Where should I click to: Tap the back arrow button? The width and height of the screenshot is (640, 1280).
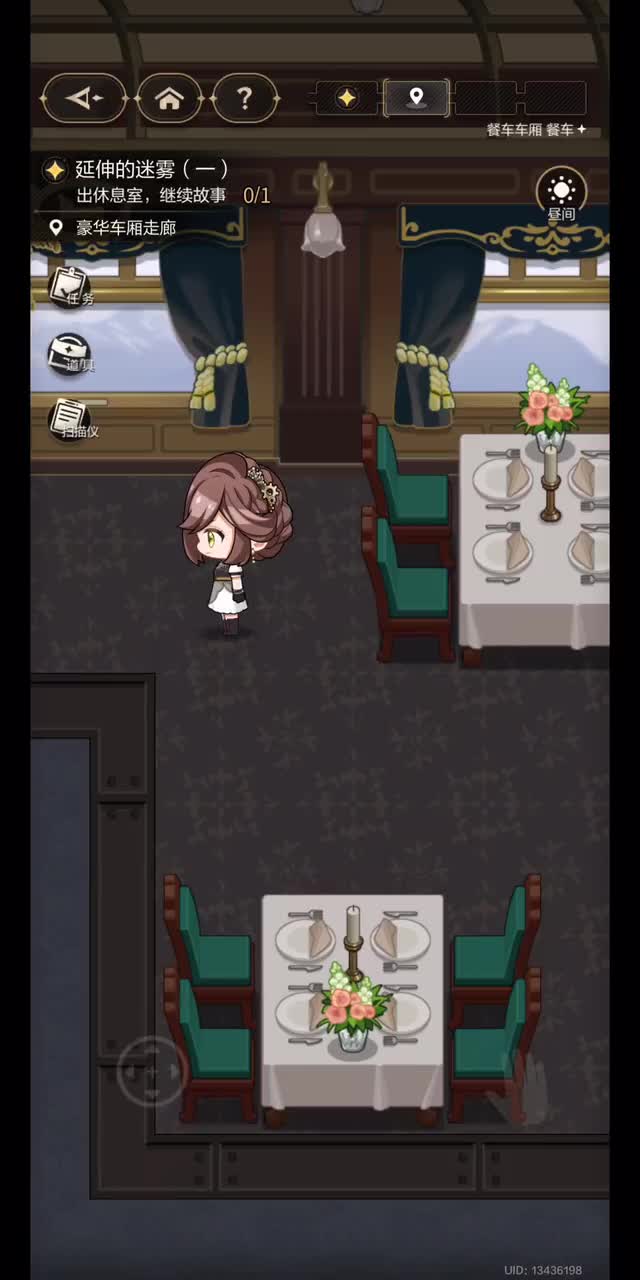(84, 98)
